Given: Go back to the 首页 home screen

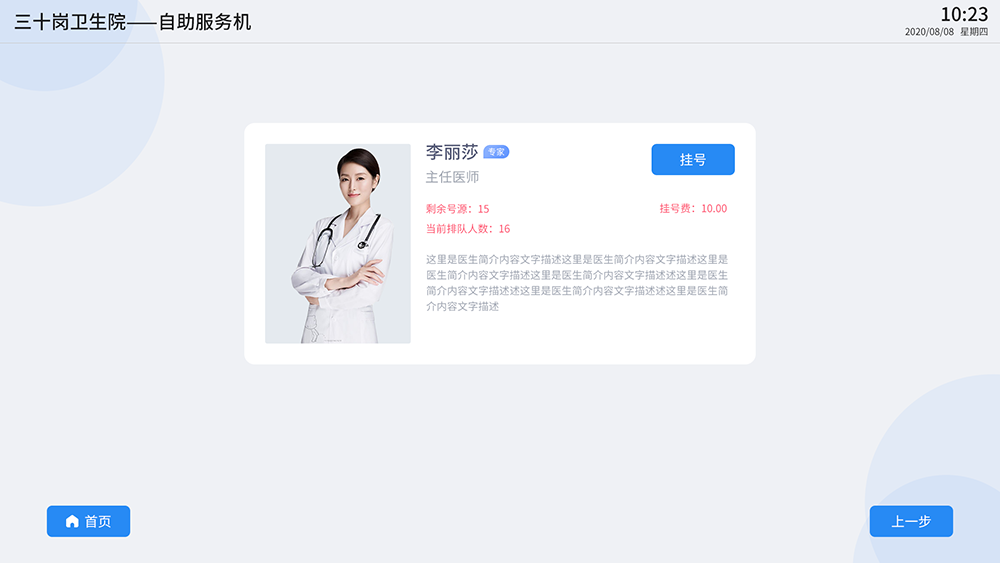Looking at the screenshot, I should tap(88, 521).
